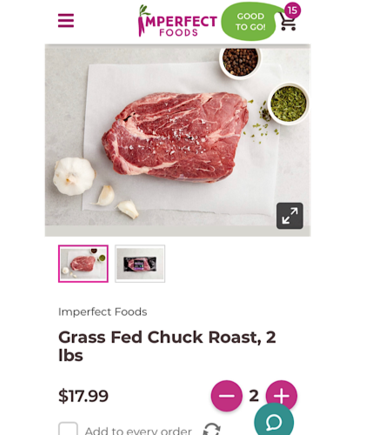Open the chat support bubble

point(274,421)
